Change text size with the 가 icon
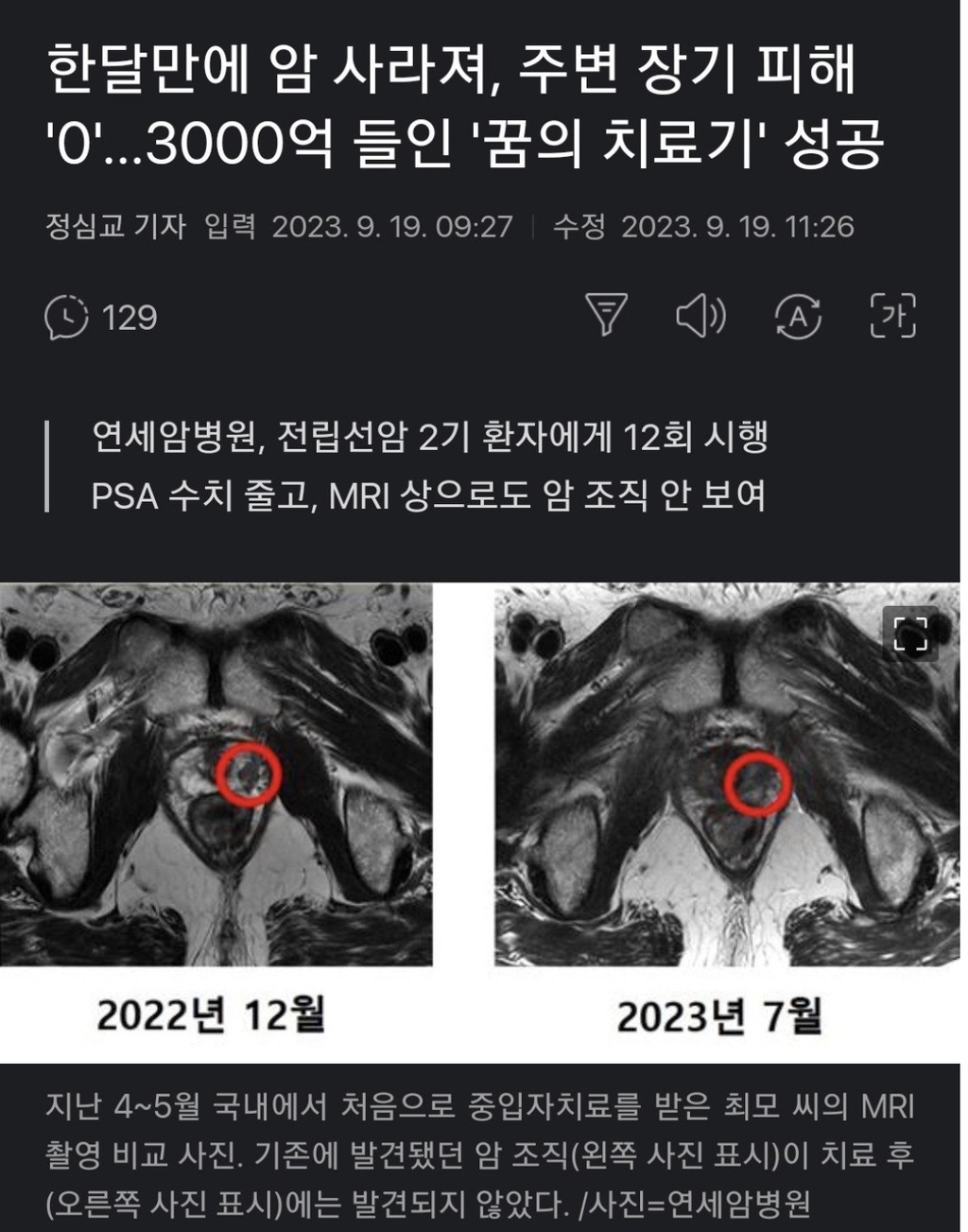The width and height of the screenshot is (968, 1232). coord(892,316)
